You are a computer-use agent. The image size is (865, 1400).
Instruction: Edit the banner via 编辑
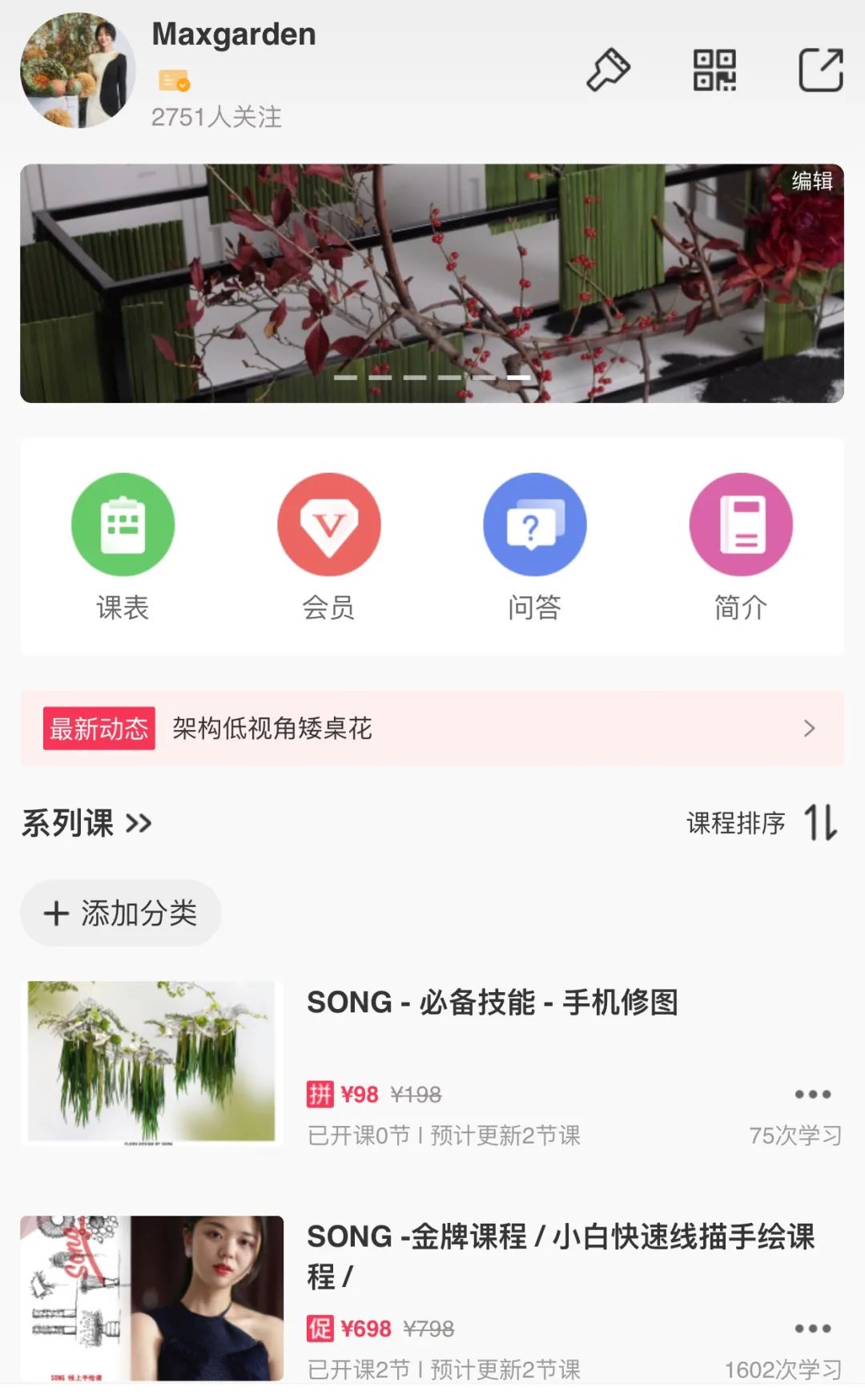[812, 181]
